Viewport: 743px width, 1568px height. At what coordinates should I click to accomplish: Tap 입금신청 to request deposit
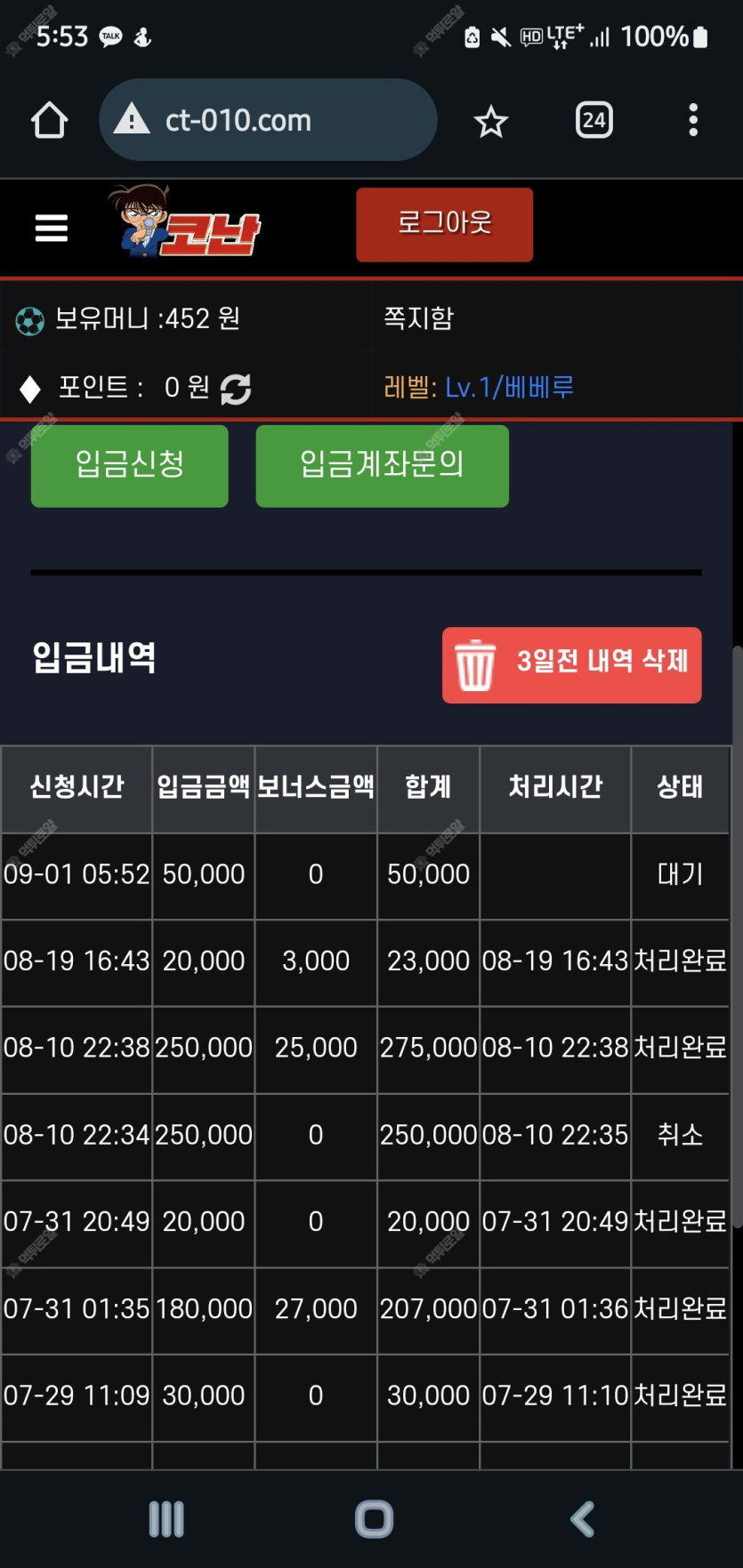click(130, 466)
